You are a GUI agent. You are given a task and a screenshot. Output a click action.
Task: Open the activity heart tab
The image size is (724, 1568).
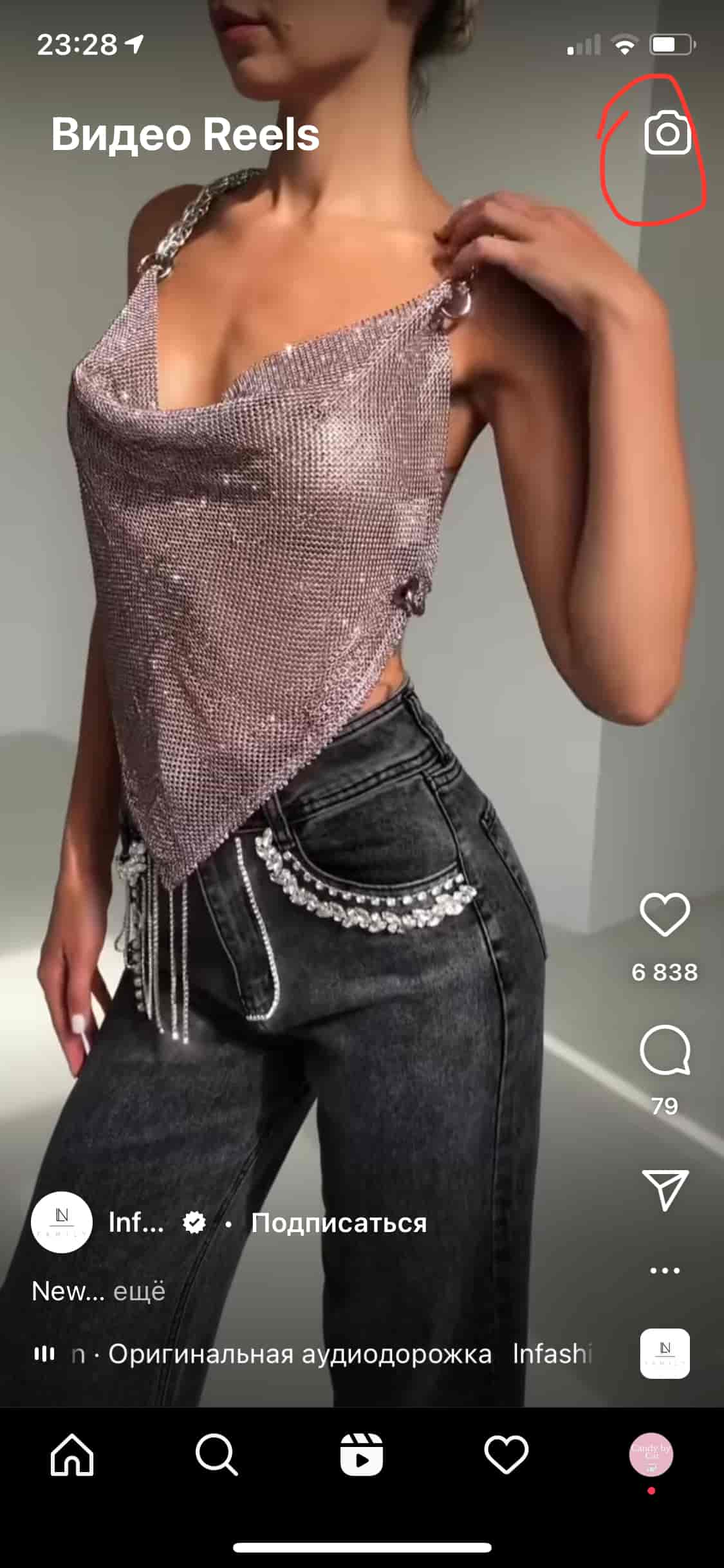(x=506, y=1455)
